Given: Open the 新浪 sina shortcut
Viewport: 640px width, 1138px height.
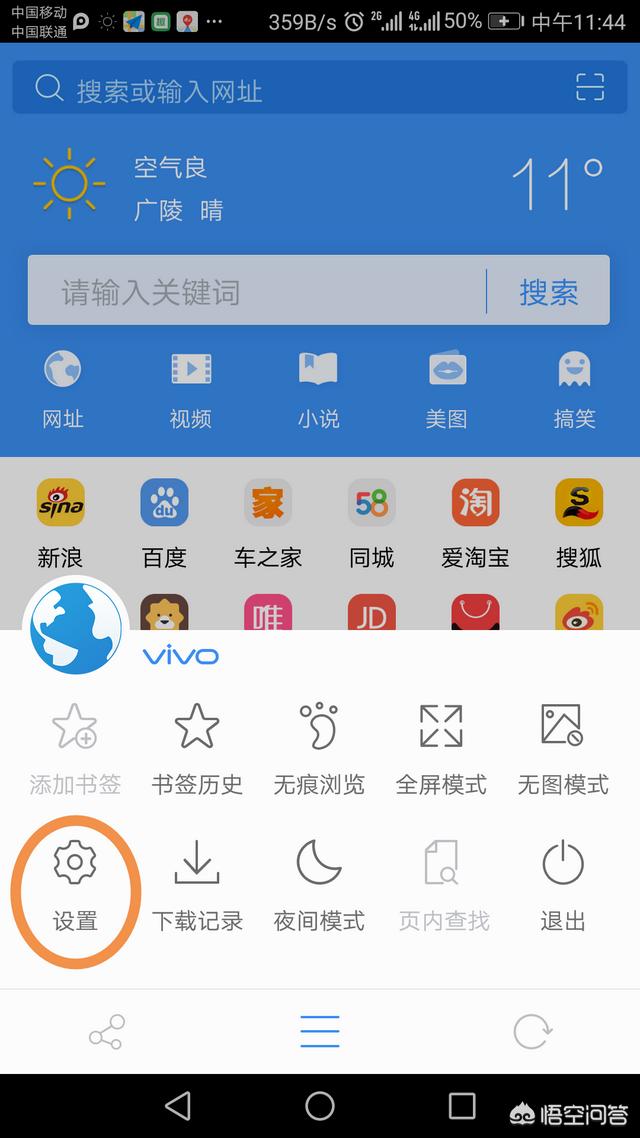Looking at the screenshot, I should [60, 523].
